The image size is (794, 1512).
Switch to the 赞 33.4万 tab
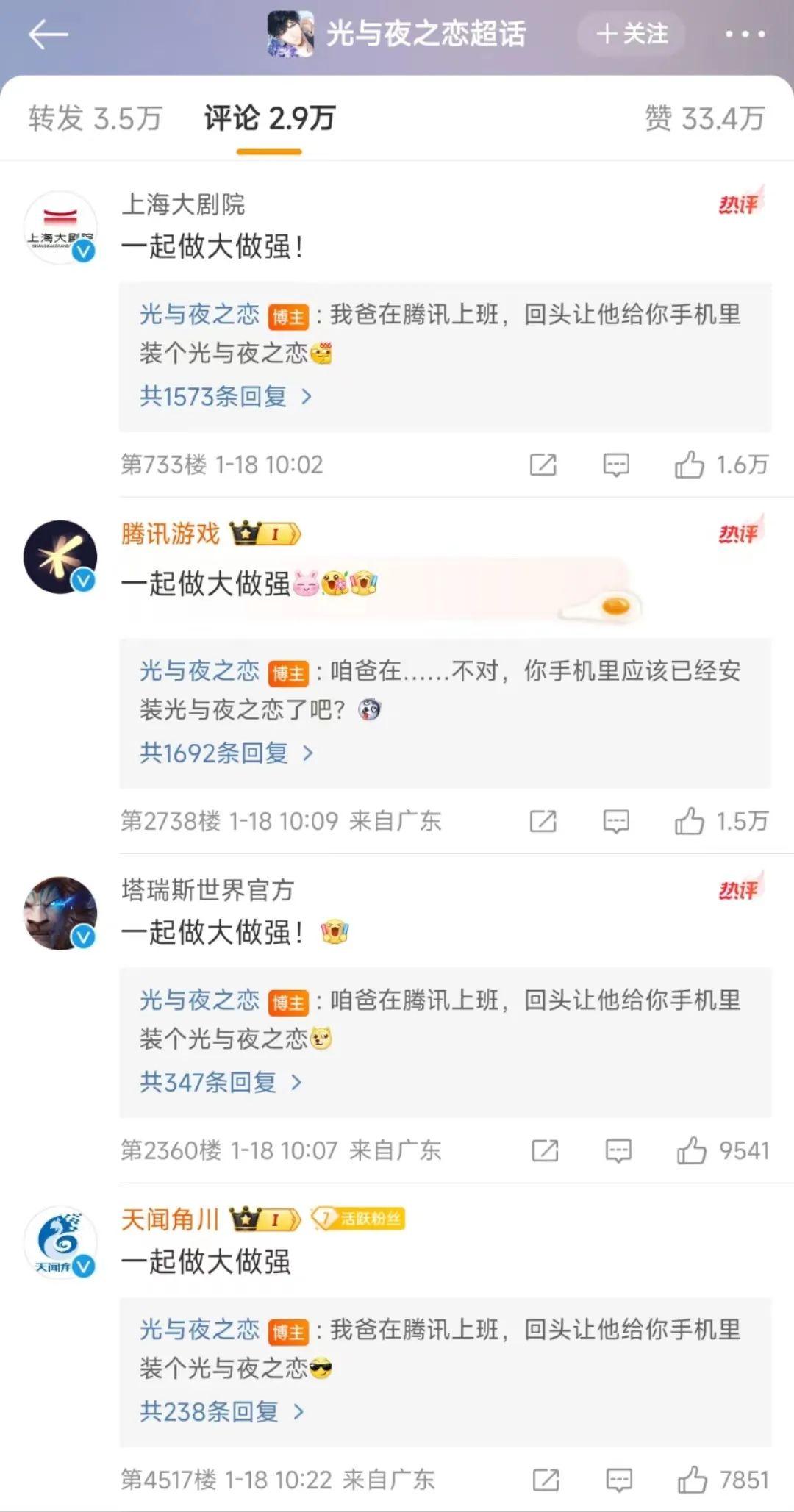[704, 118]
